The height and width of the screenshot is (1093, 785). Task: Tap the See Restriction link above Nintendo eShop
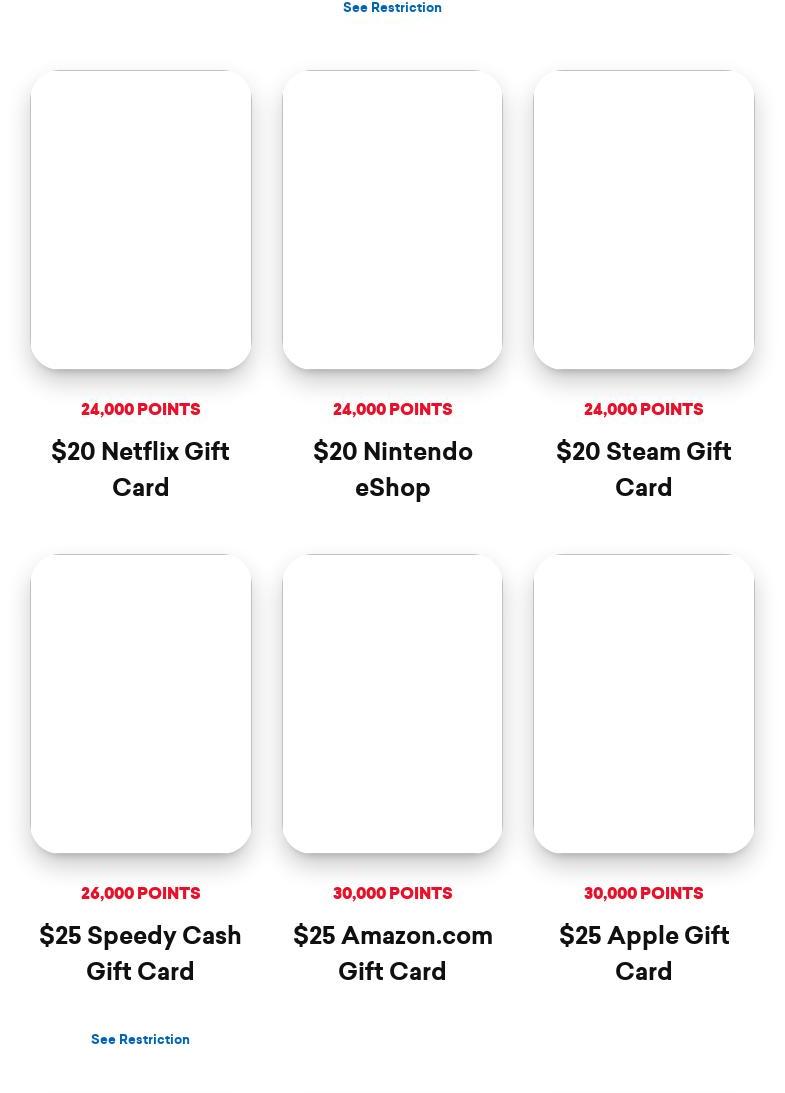coord(392,8)
